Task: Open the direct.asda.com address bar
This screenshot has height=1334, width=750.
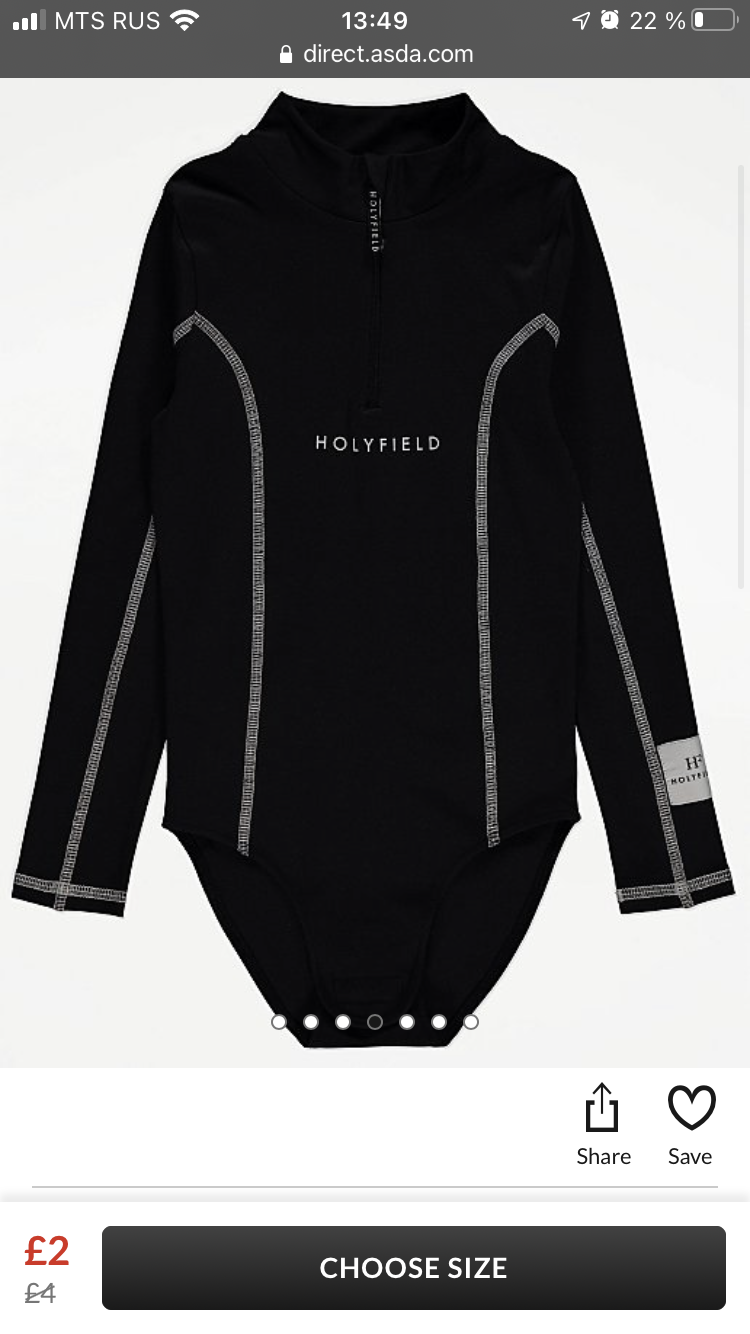Action: (x=375, y=54)
